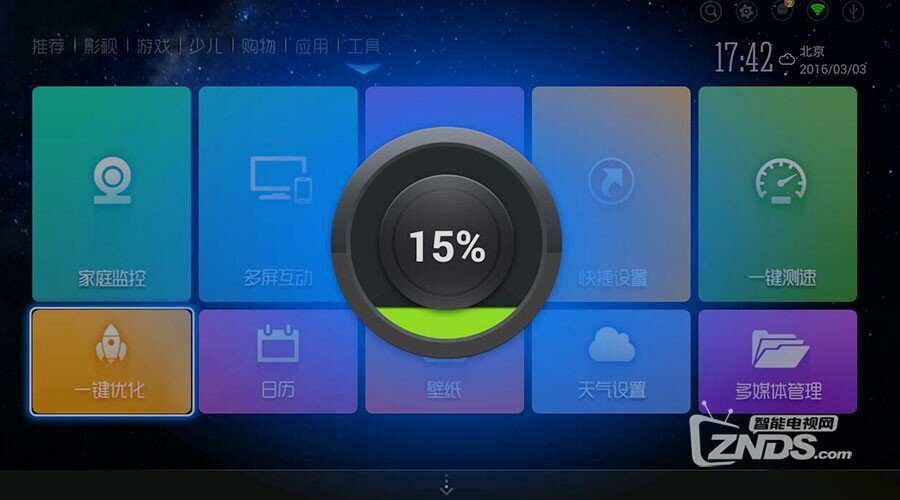Screen dimensions: 900x500
Task: Switch to the 推荐 tab
Action: click(48, 46)
